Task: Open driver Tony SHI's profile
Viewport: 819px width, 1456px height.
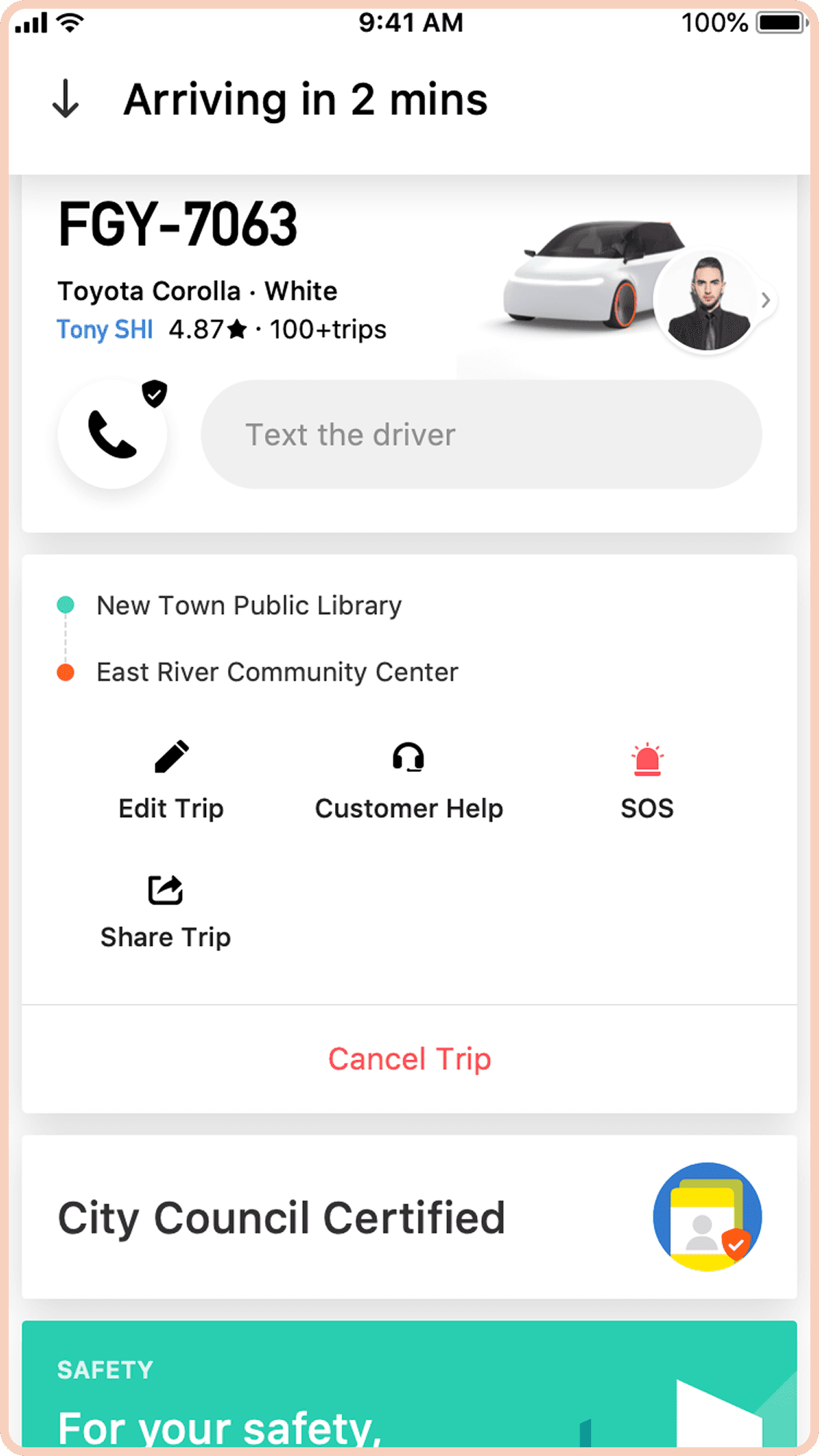Action: tap(105, 330)
